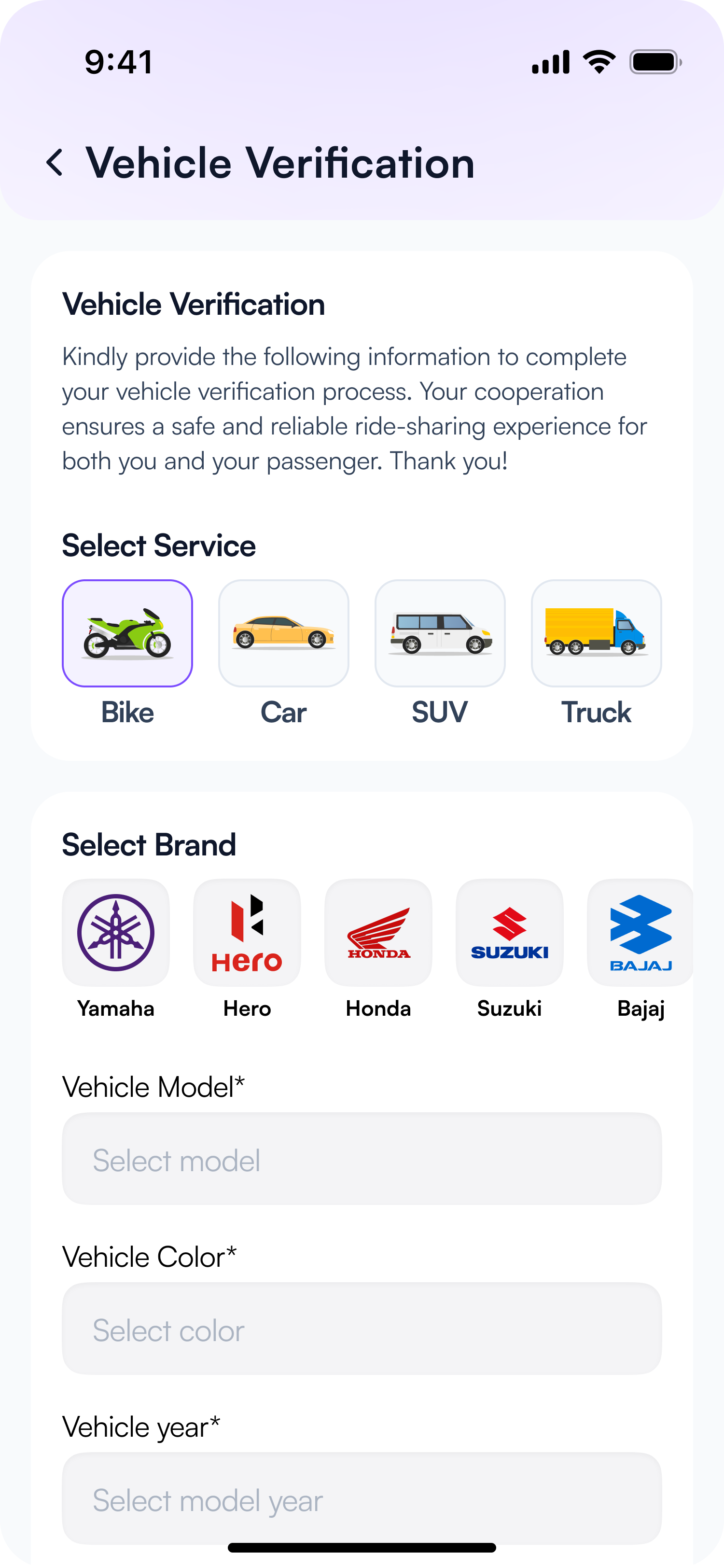Open the Vehicle year dropdown
Viewport: 724px width, 1568px height.
[x=362, y=1498]
